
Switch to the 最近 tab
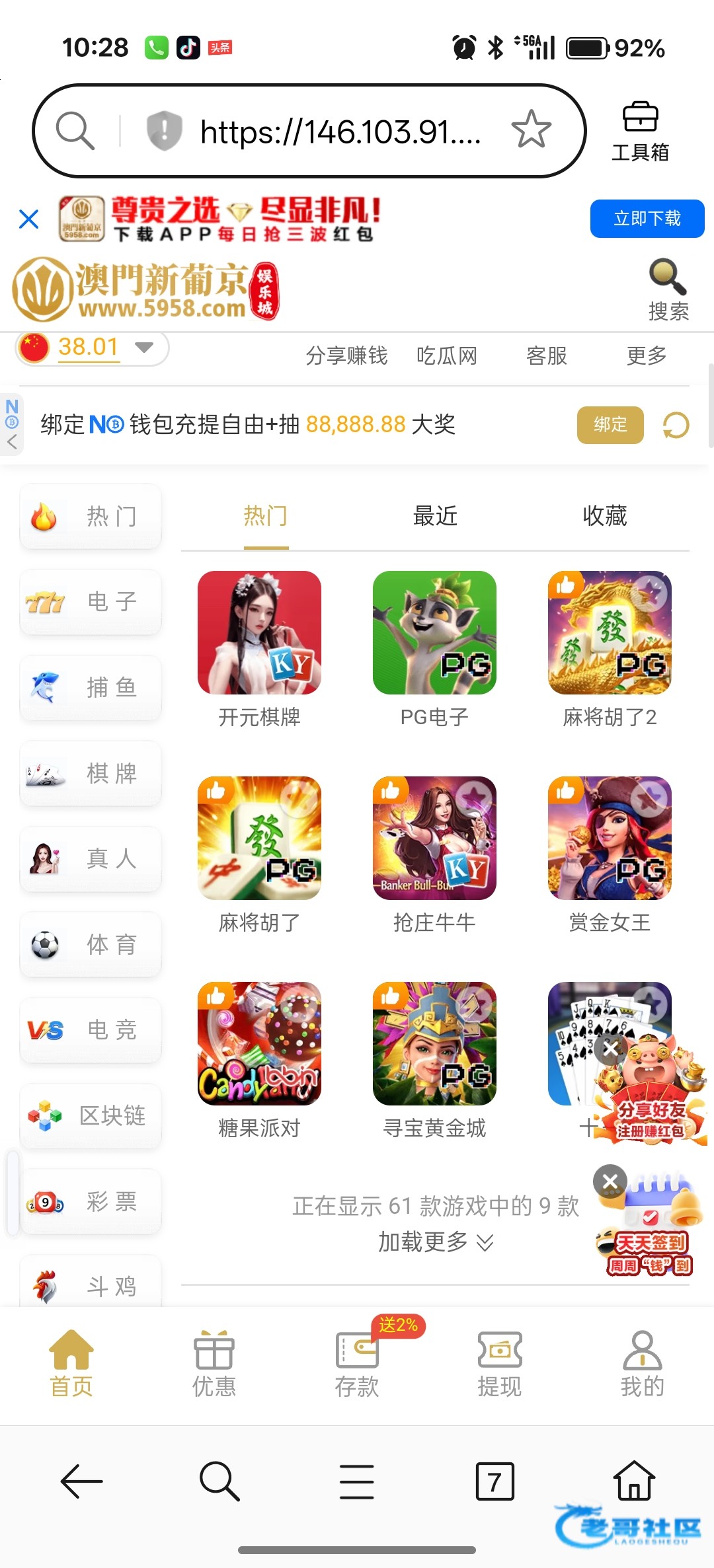coord(435,516)
